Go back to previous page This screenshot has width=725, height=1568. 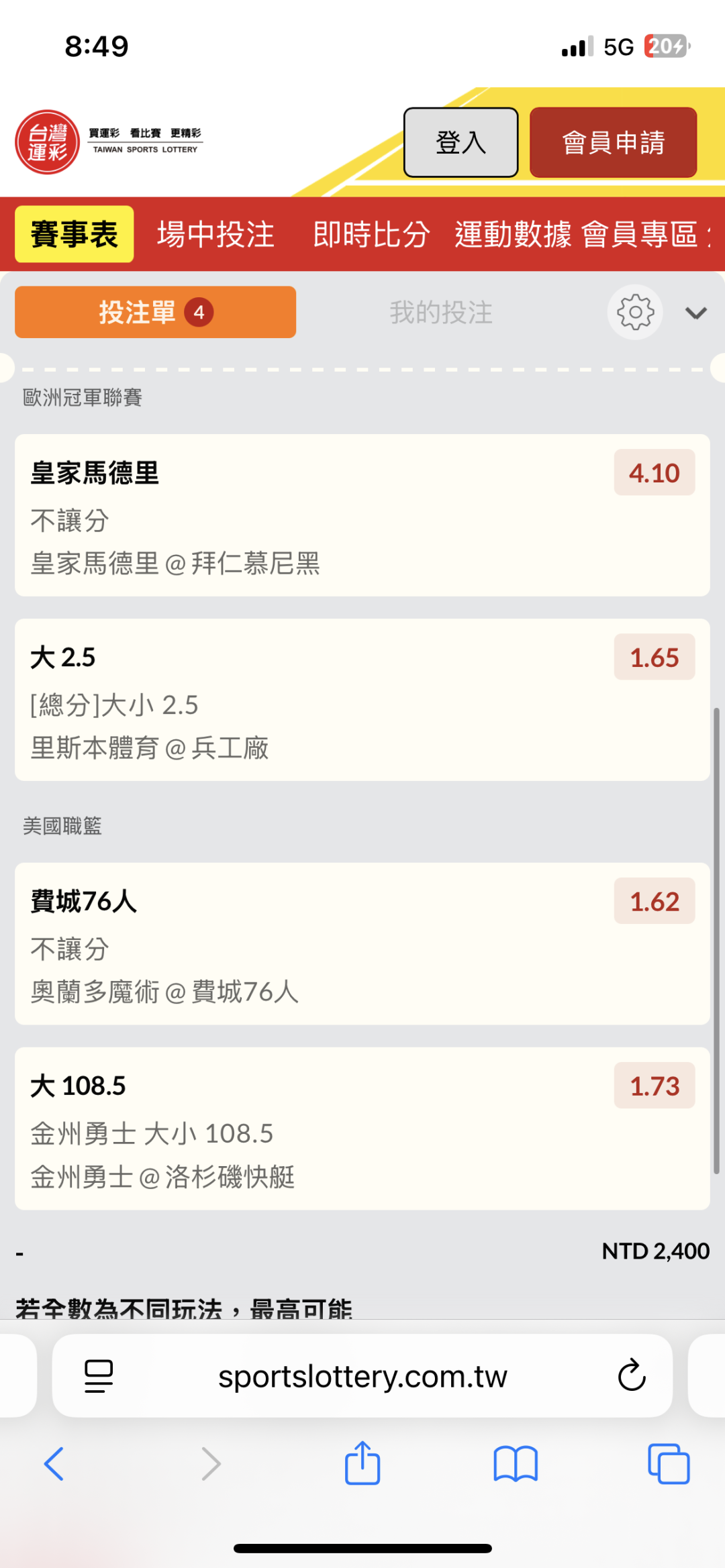tap(54, 1464)
